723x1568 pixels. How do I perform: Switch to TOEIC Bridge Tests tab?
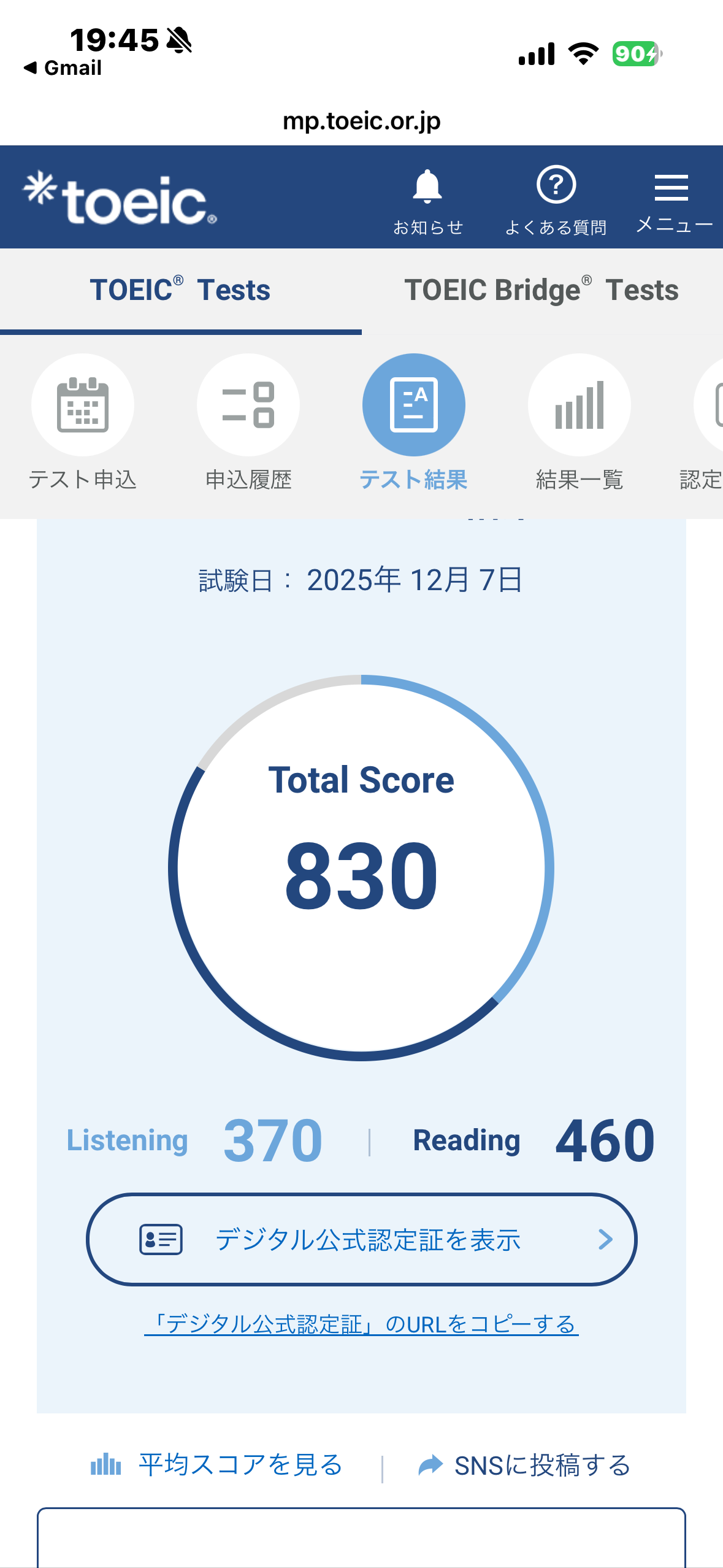[x=541, y=290]
